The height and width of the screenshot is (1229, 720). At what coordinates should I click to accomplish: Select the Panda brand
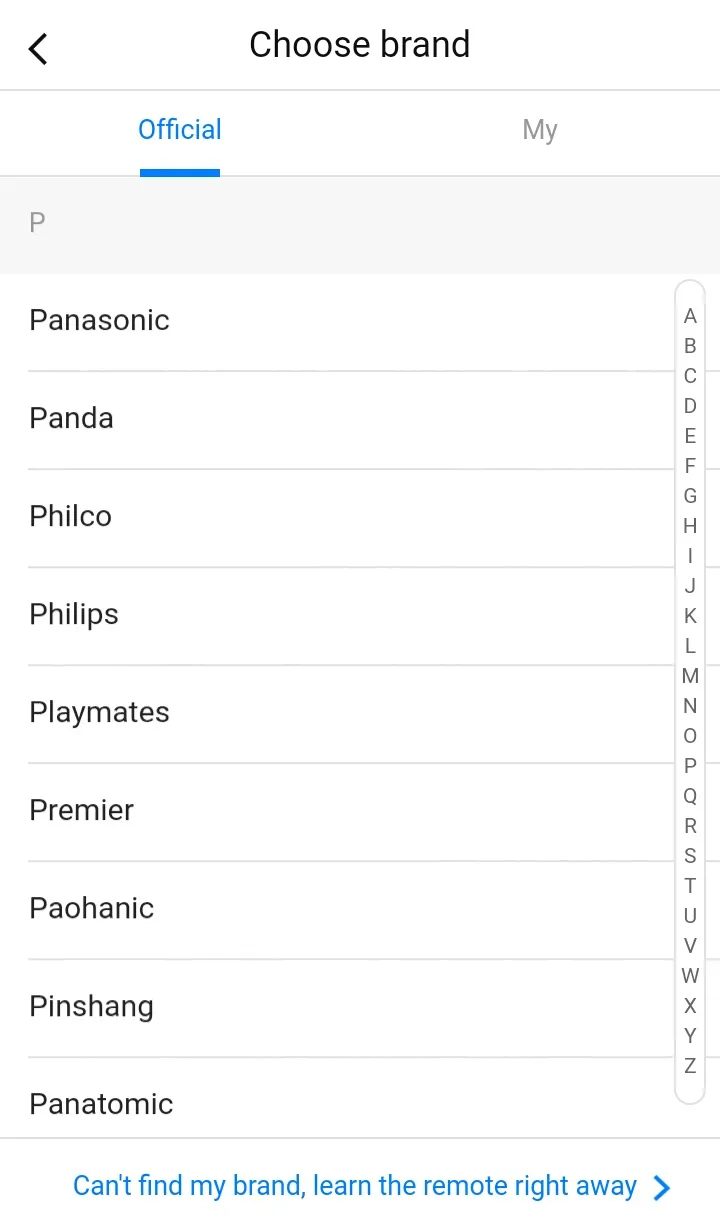(x=71, y=418)
